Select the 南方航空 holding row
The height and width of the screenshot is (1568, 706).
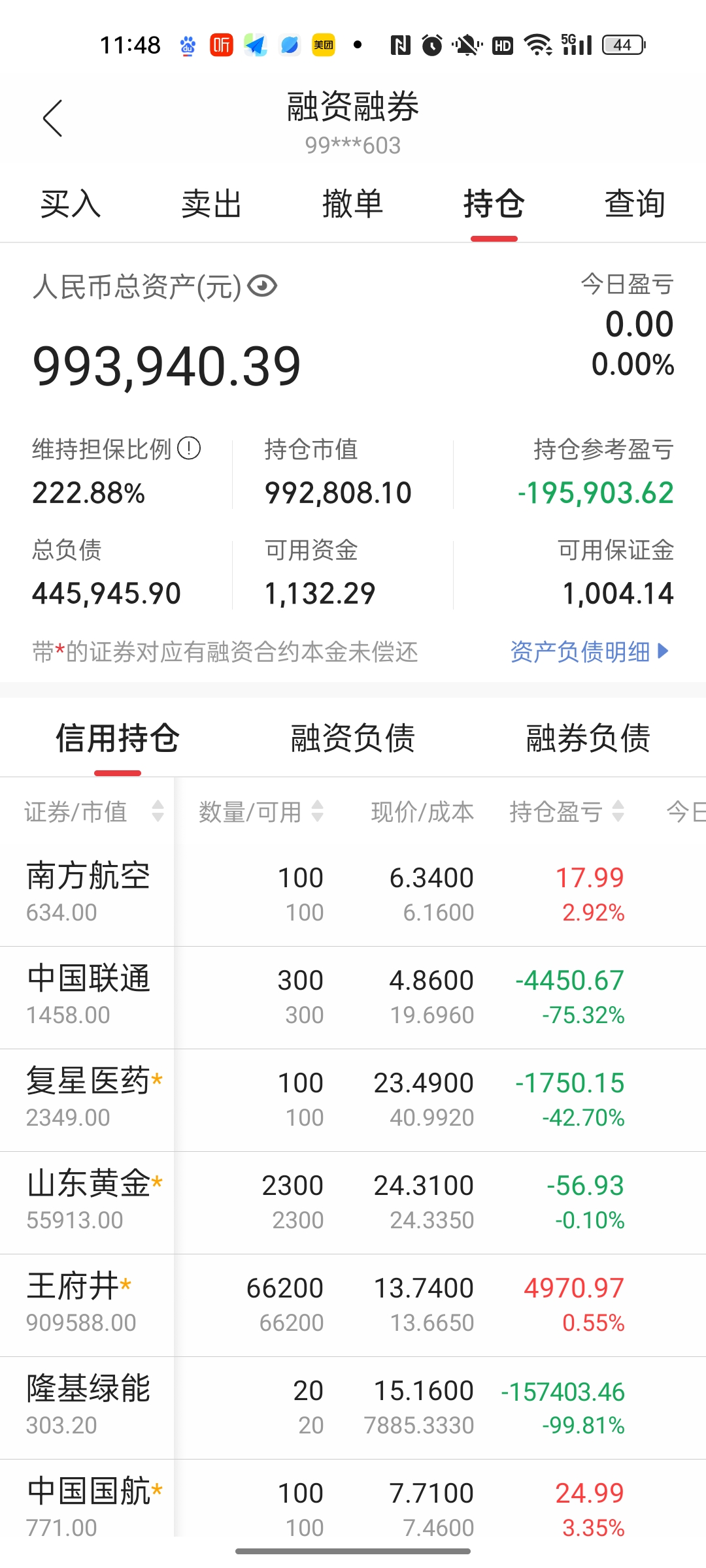click(327, 894)
